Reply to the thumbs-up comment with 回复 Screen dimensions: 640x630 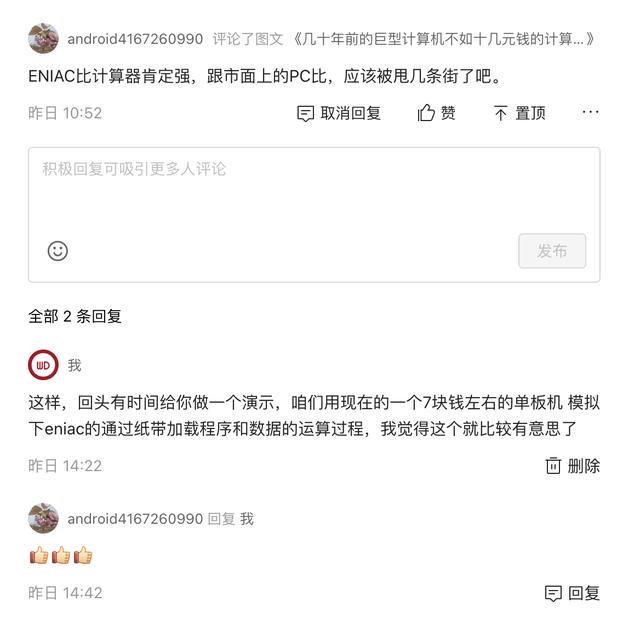[x=572, y=593]
